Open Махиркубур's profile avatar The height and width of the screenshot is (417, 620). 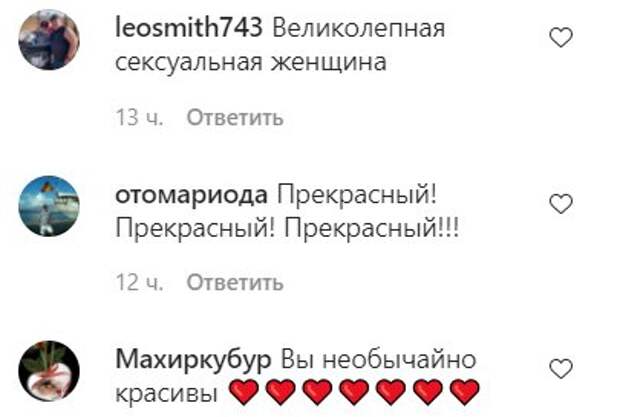49,370
